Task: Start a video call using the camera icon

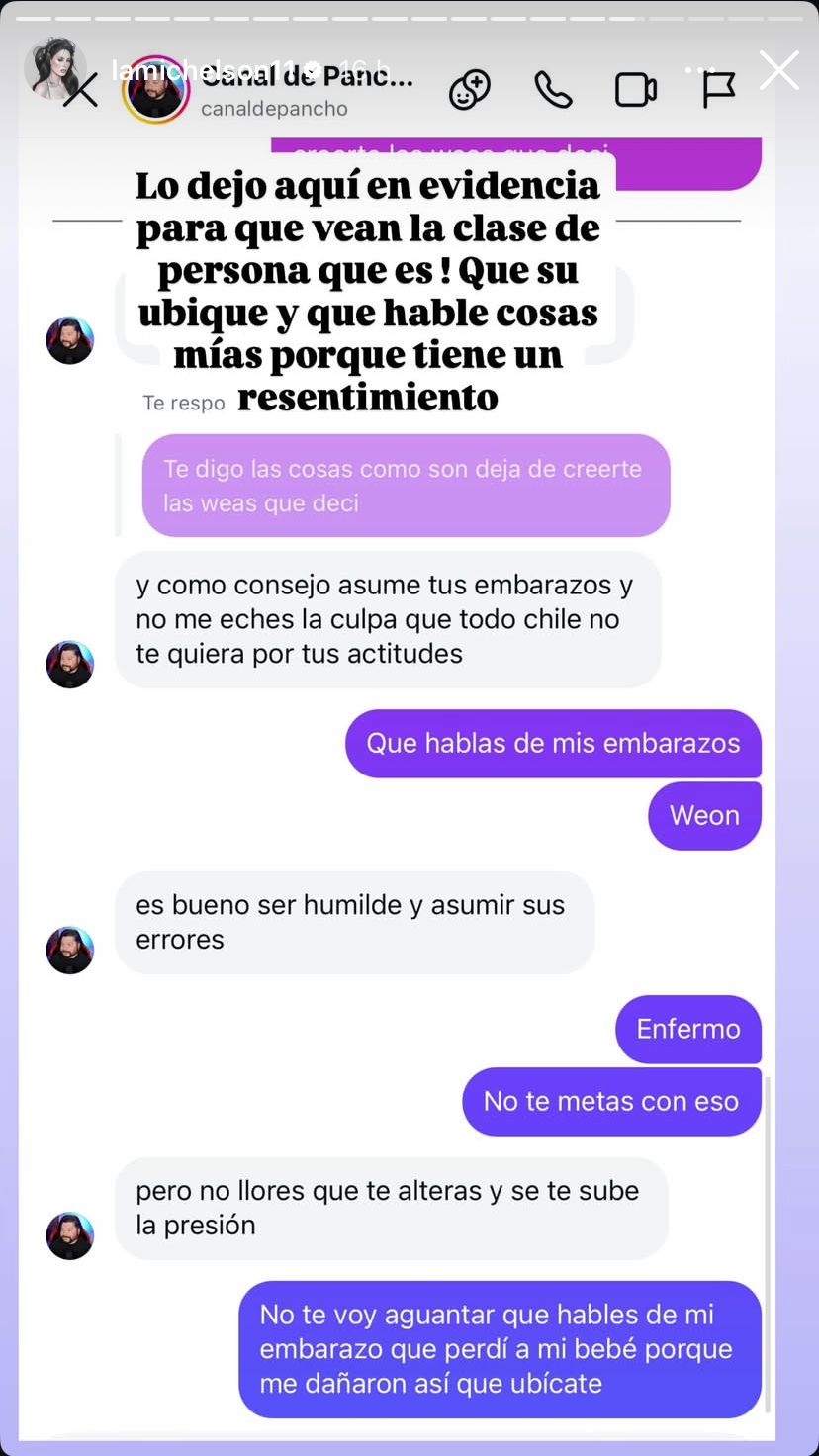Action: tap(636, 88)
